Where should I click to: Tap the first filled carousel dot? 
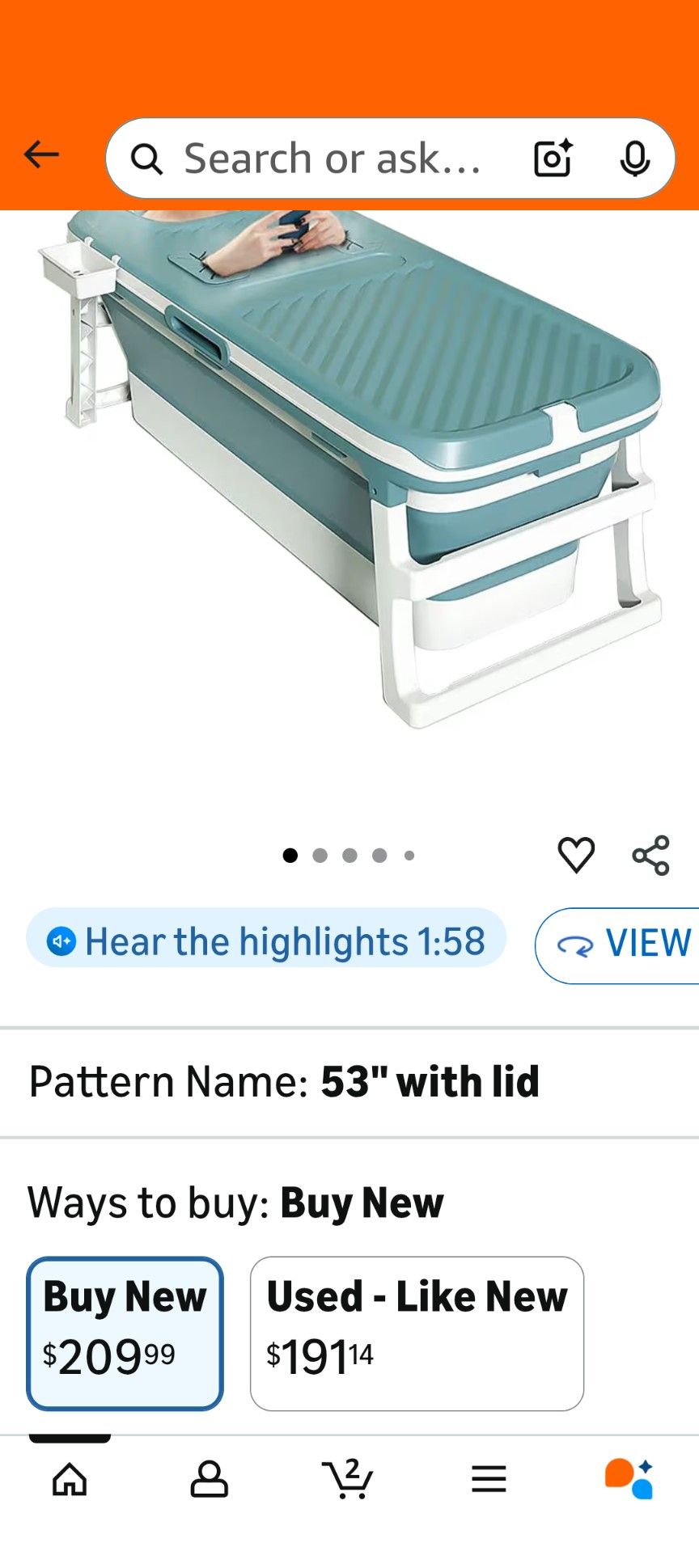pyautogui.click(x=289, y=855)
